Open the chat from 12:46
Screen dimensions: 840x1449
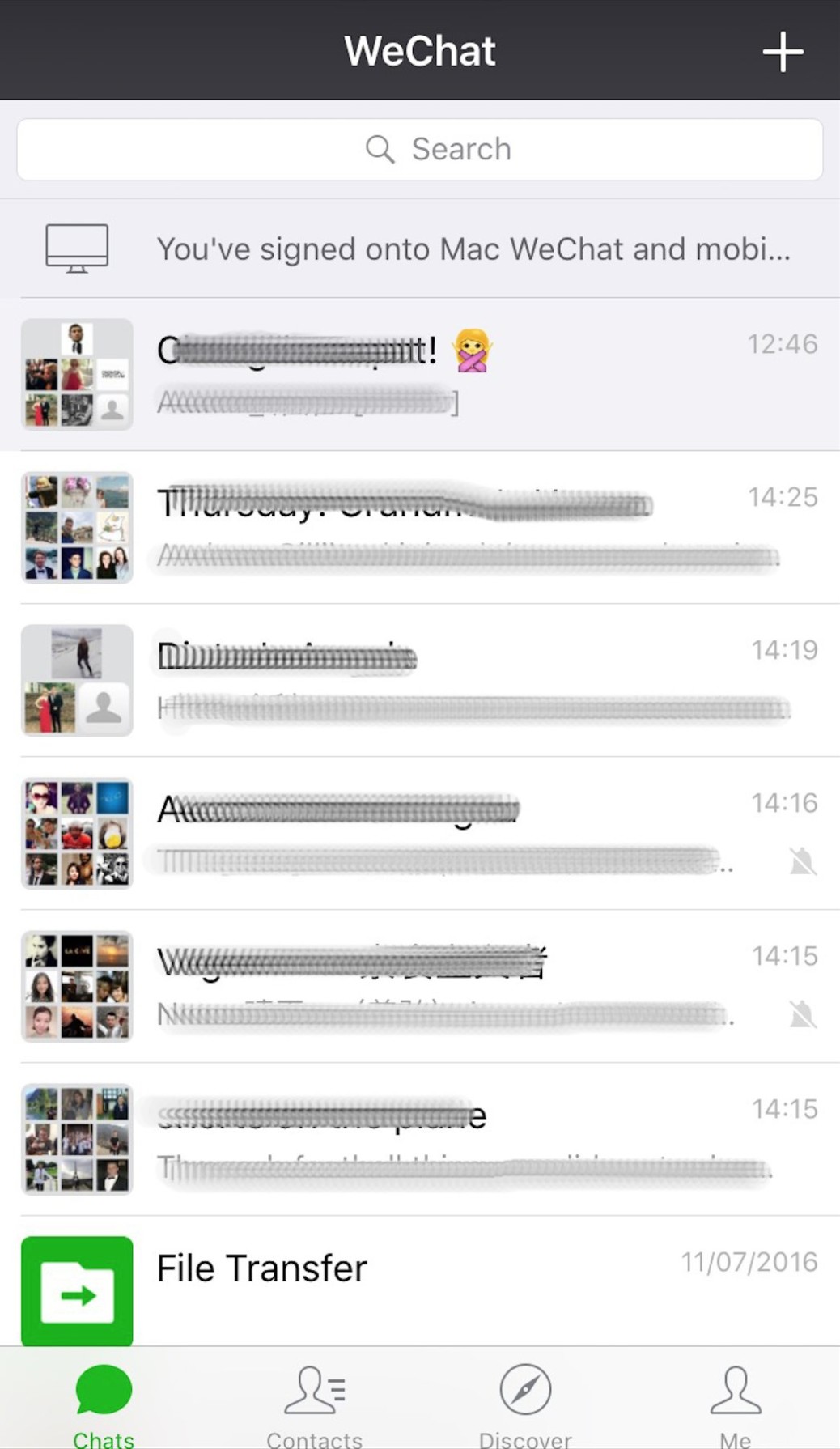point(420,374)
